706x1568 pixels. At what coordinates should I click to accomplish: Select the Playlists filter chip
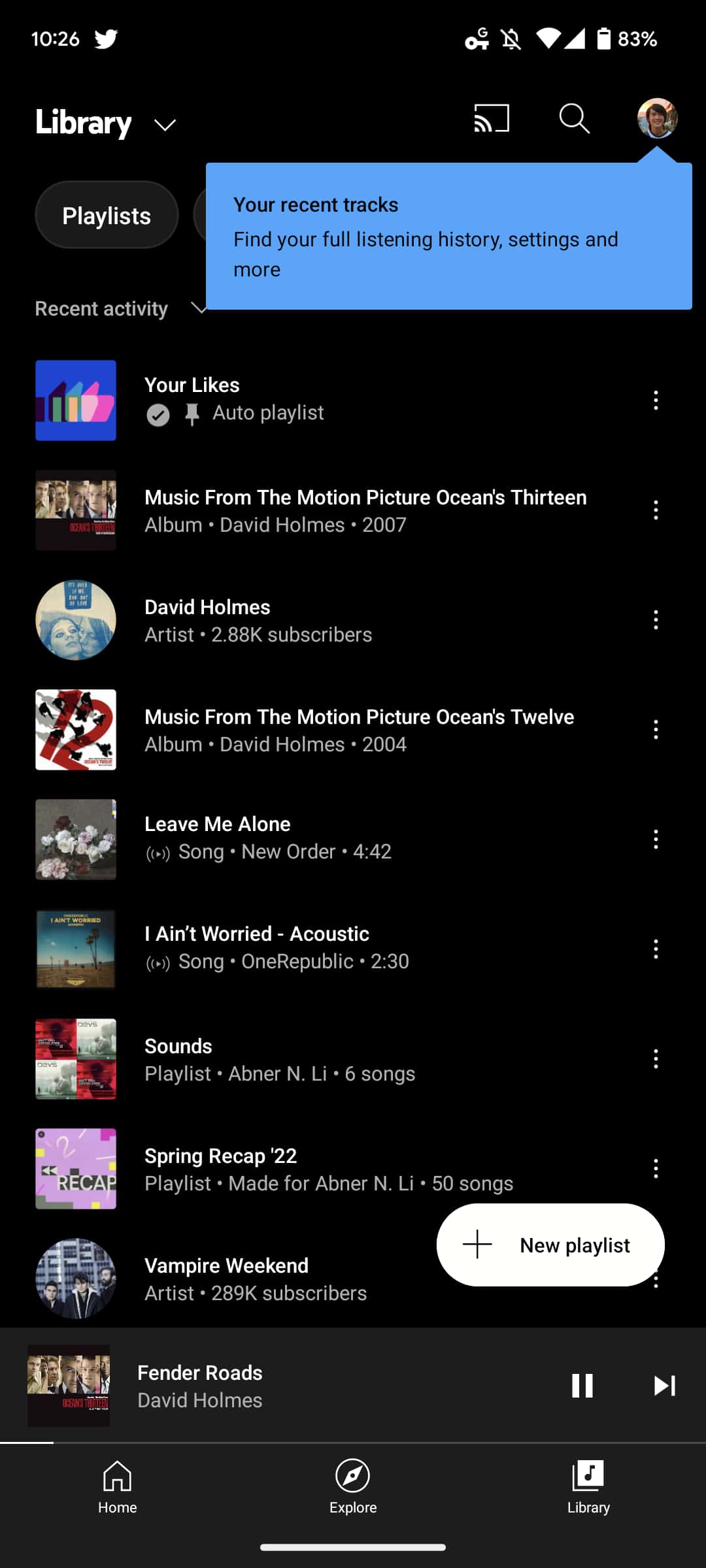point(107,216)
